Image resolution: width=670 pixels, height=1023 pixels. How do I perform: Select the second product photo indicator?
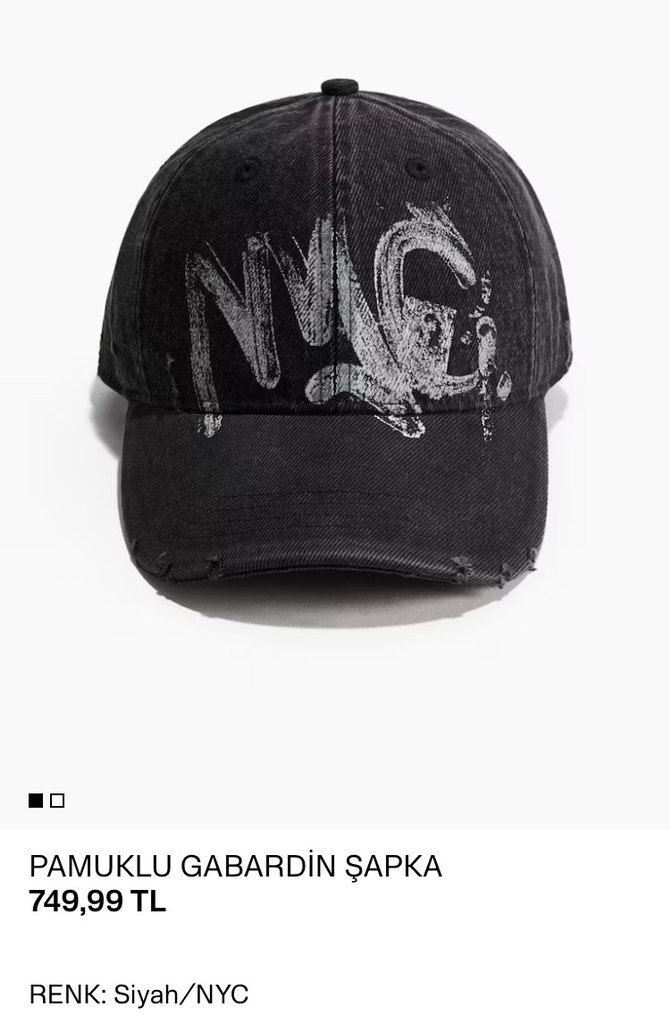coord(58,800)
